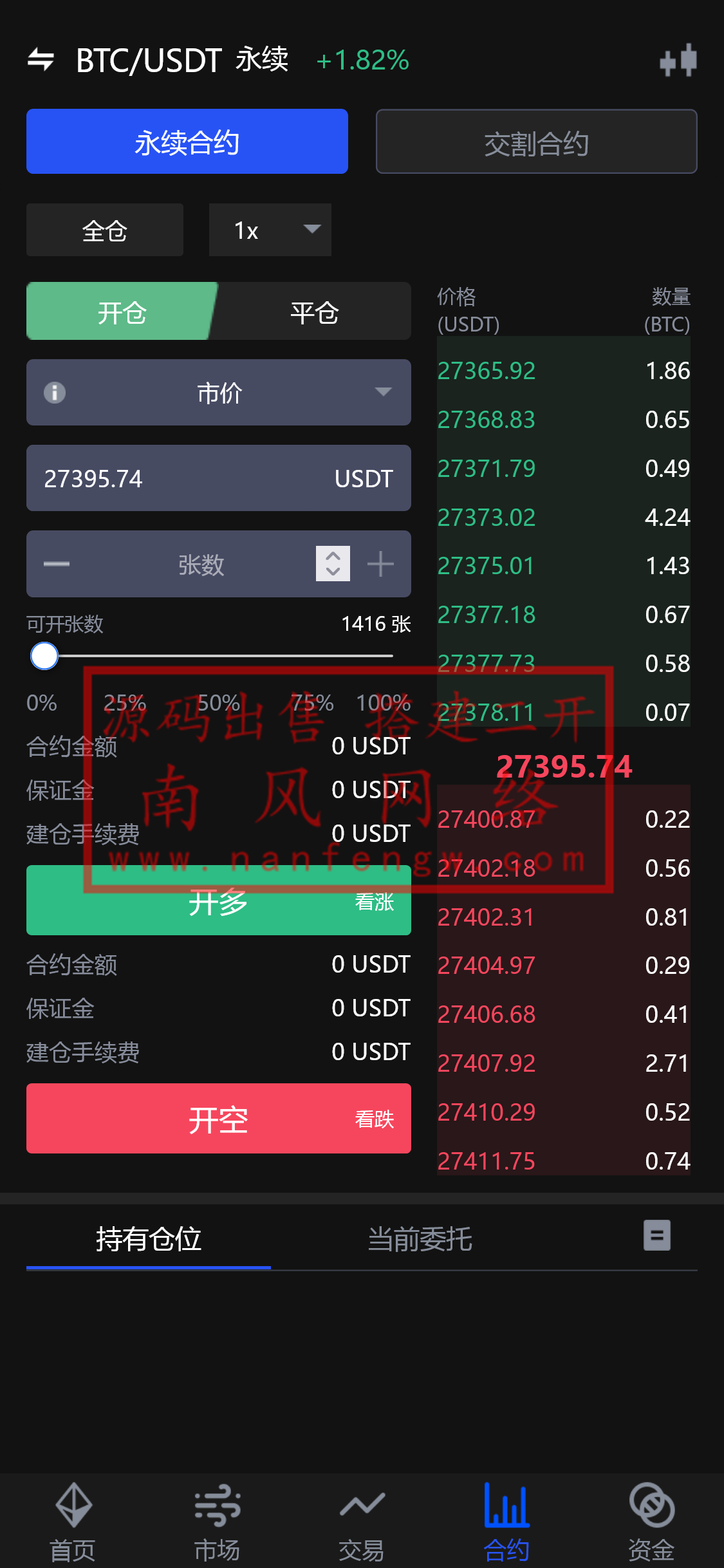Open the 张数 quantity stepper arrows
The width and height of the screenshot is (724, 1568).
[332, 564]
